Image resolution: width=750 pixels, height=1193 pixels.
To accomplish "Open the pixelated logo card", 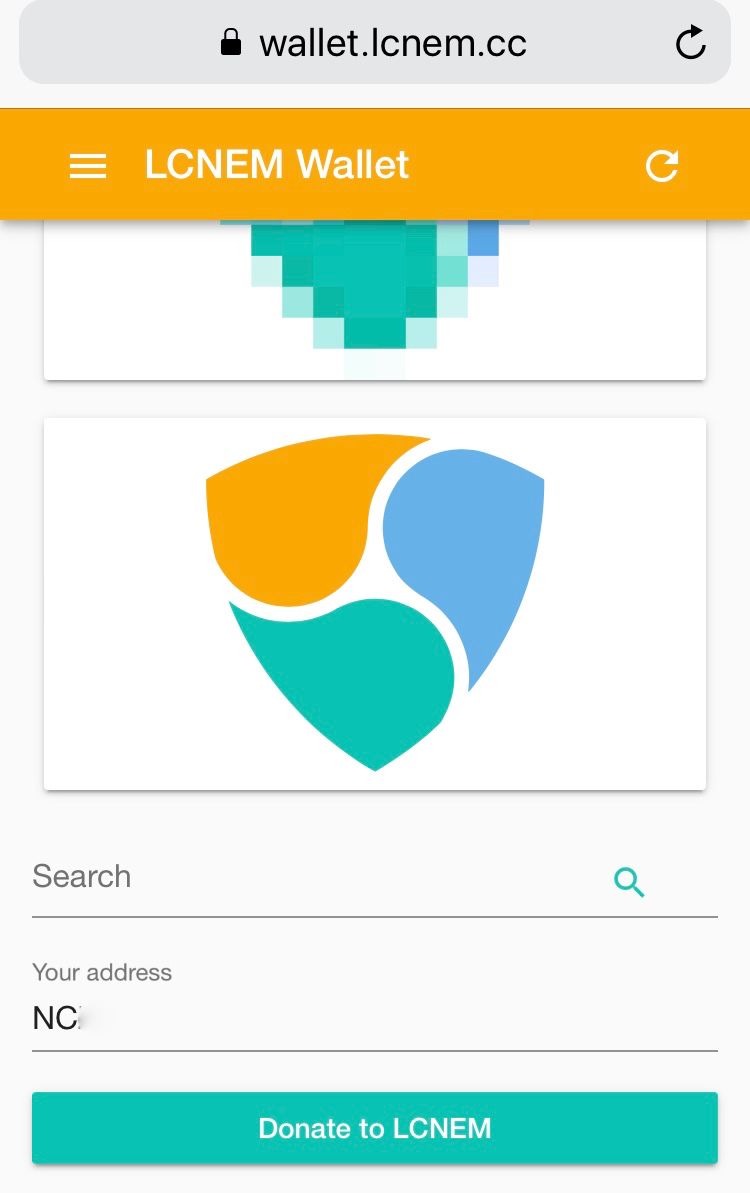I will click(375, 300).
